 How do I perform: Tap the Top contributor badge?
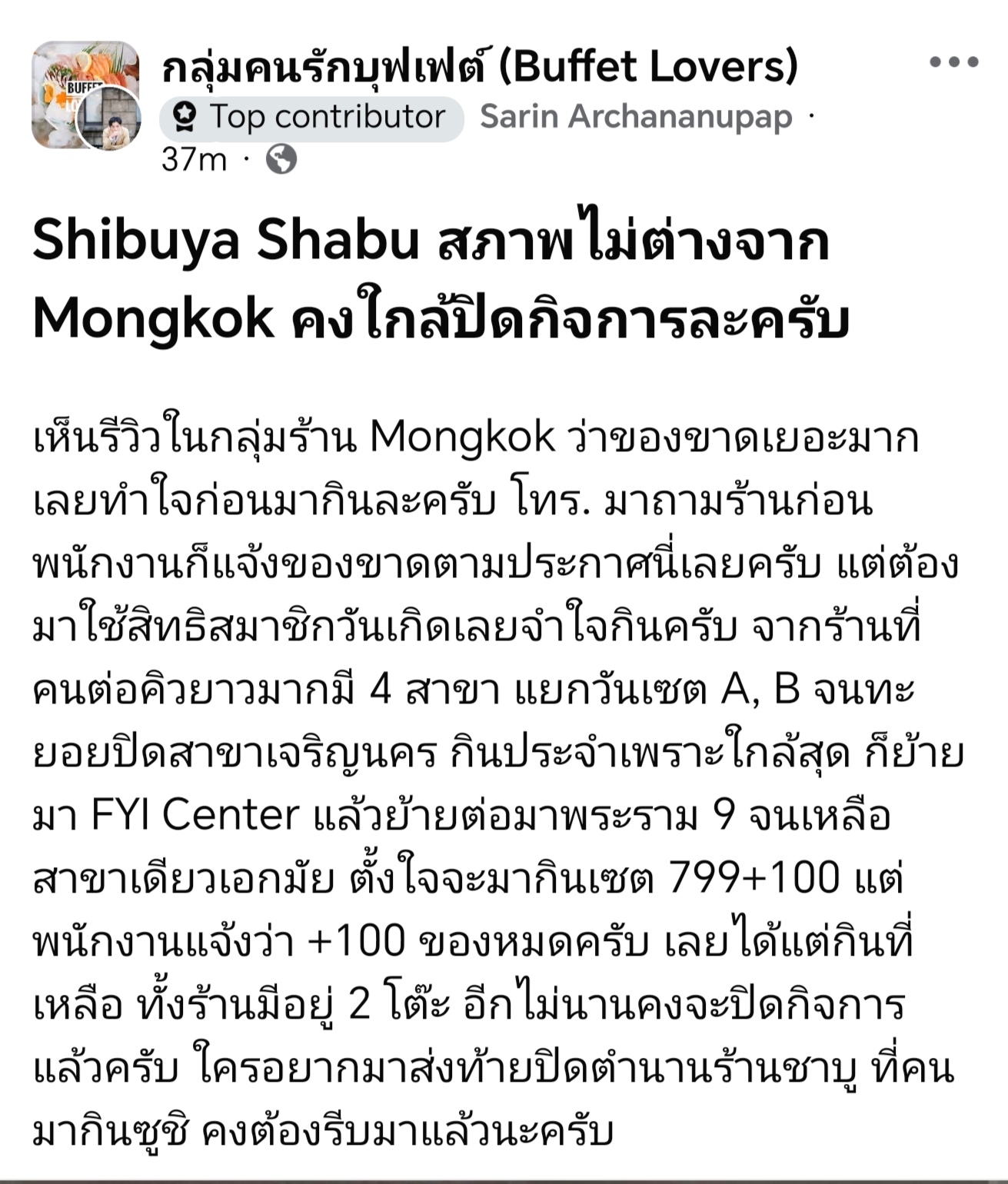pos(311,118)
